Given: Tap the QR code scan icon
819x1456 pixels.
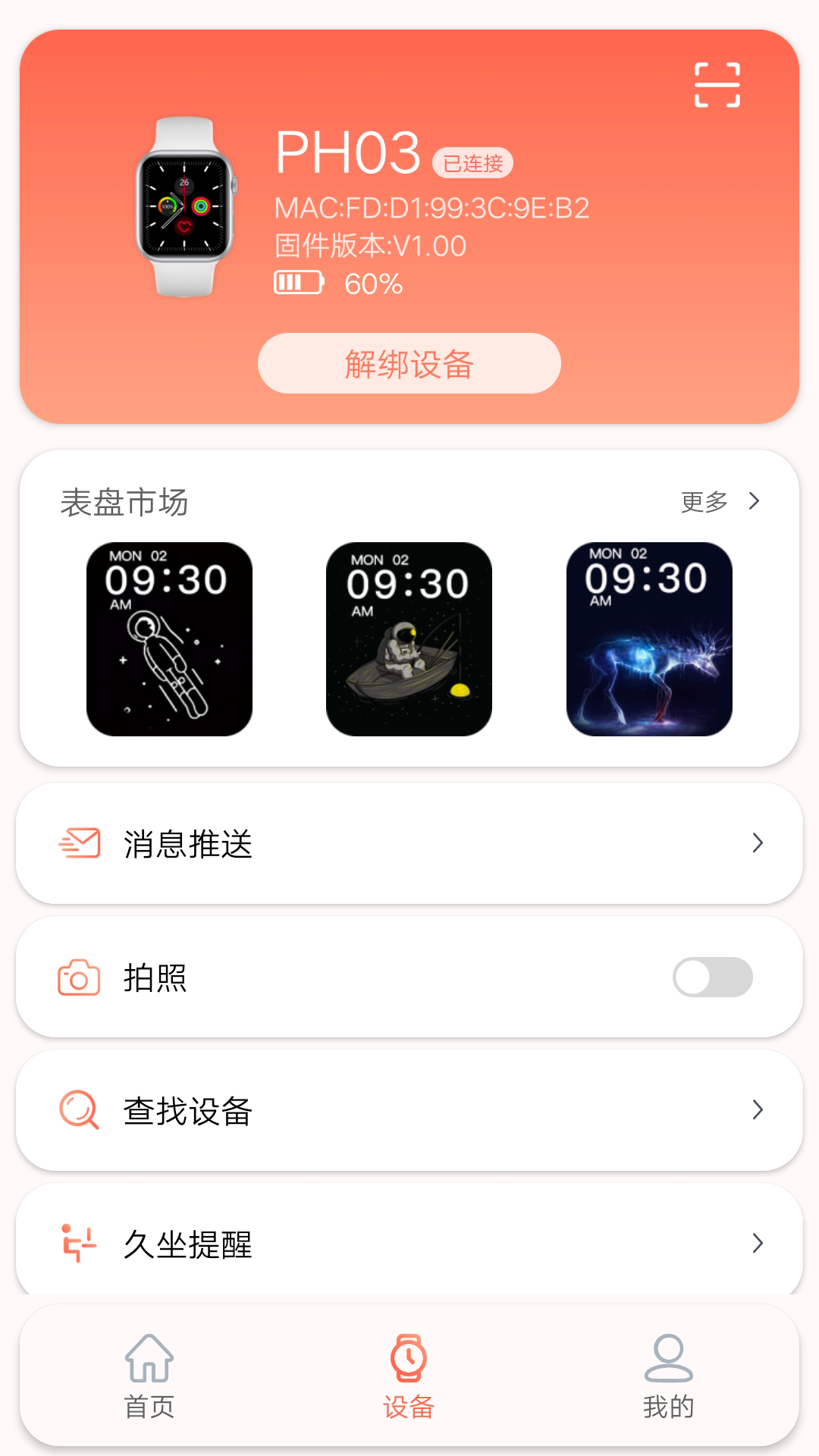Looking at the screenshot, I should tap(717, 84).
